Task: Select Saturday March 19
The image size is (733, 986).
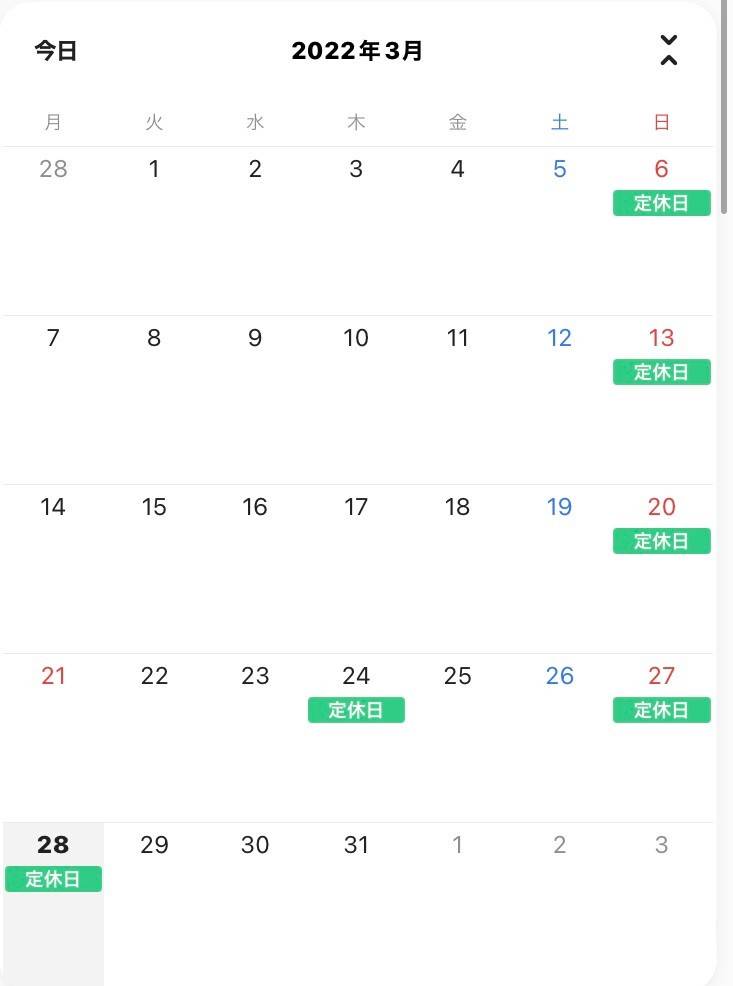Action: click(x=559, y=507)
